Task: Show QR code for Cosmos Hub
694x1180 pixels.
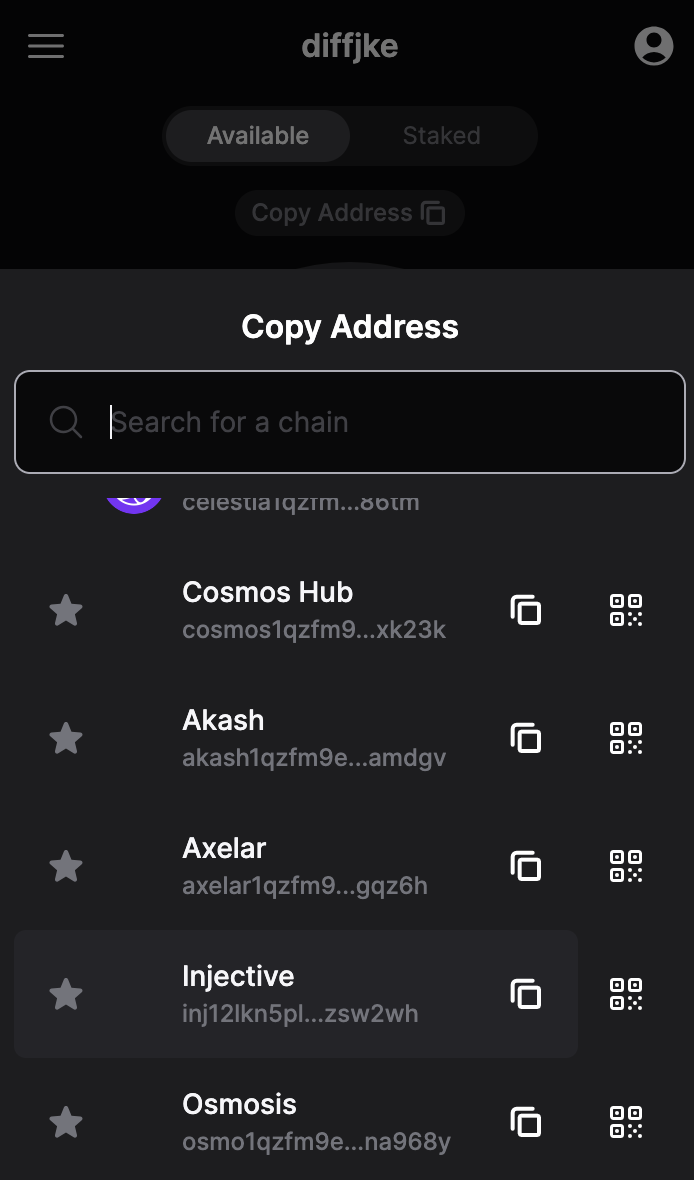Action: tap(626, 610)
